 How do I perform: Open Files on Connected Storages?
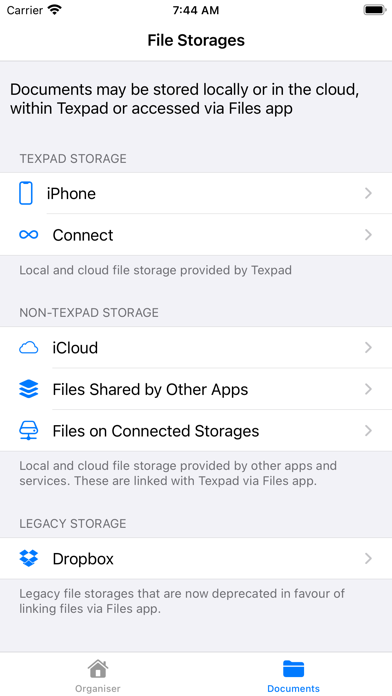196,431
